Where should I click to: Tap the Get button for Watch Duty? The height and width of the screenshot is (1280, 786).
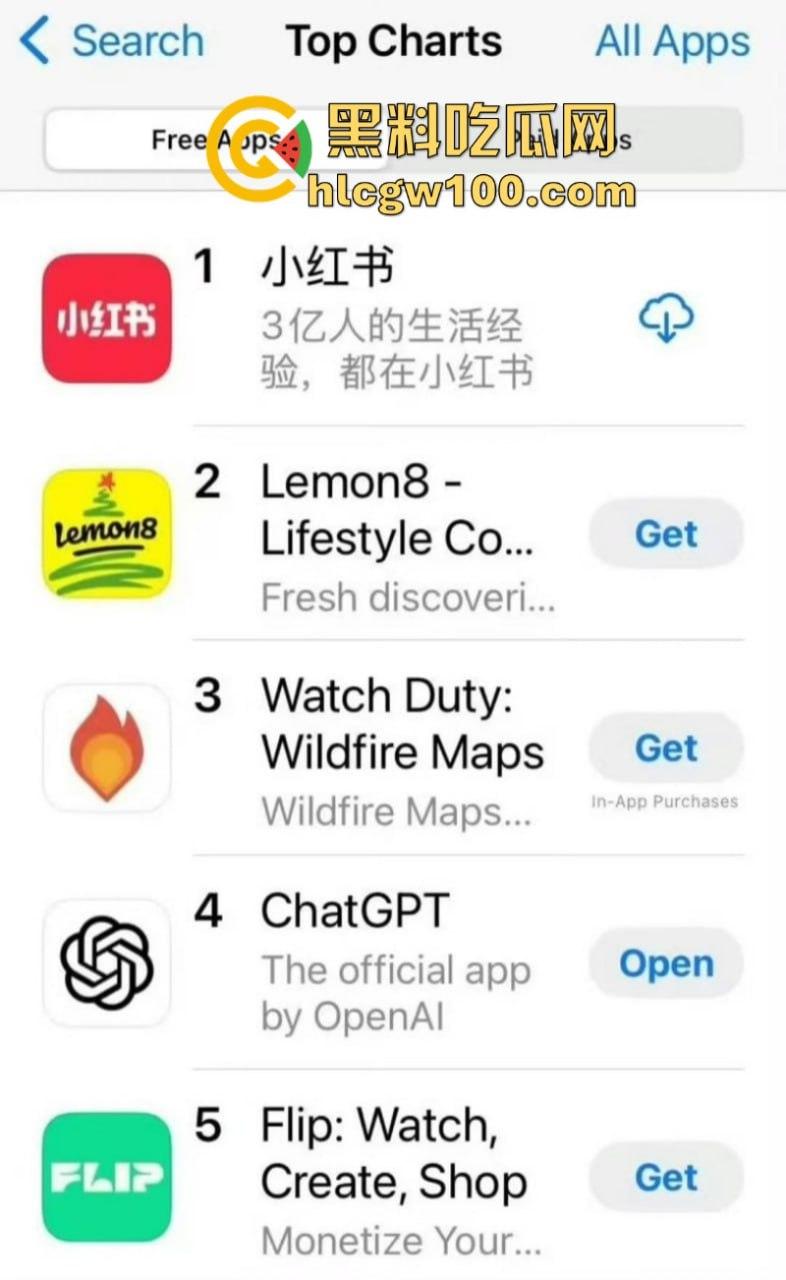tap(666, 747)
